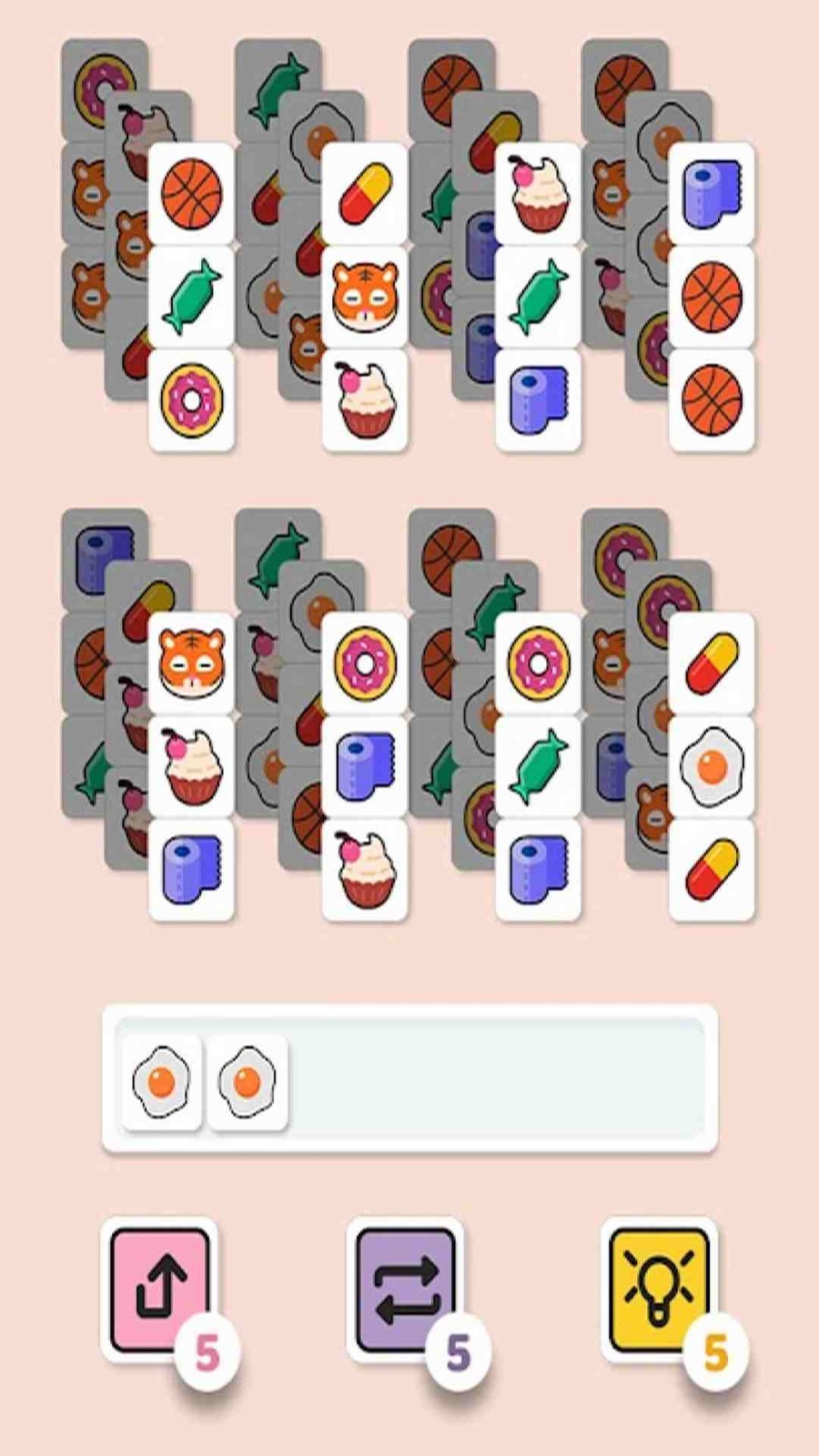Use the pink move-out power-up
Viewport: 819px width, 1456px height.
click(x=160, y=1290)
